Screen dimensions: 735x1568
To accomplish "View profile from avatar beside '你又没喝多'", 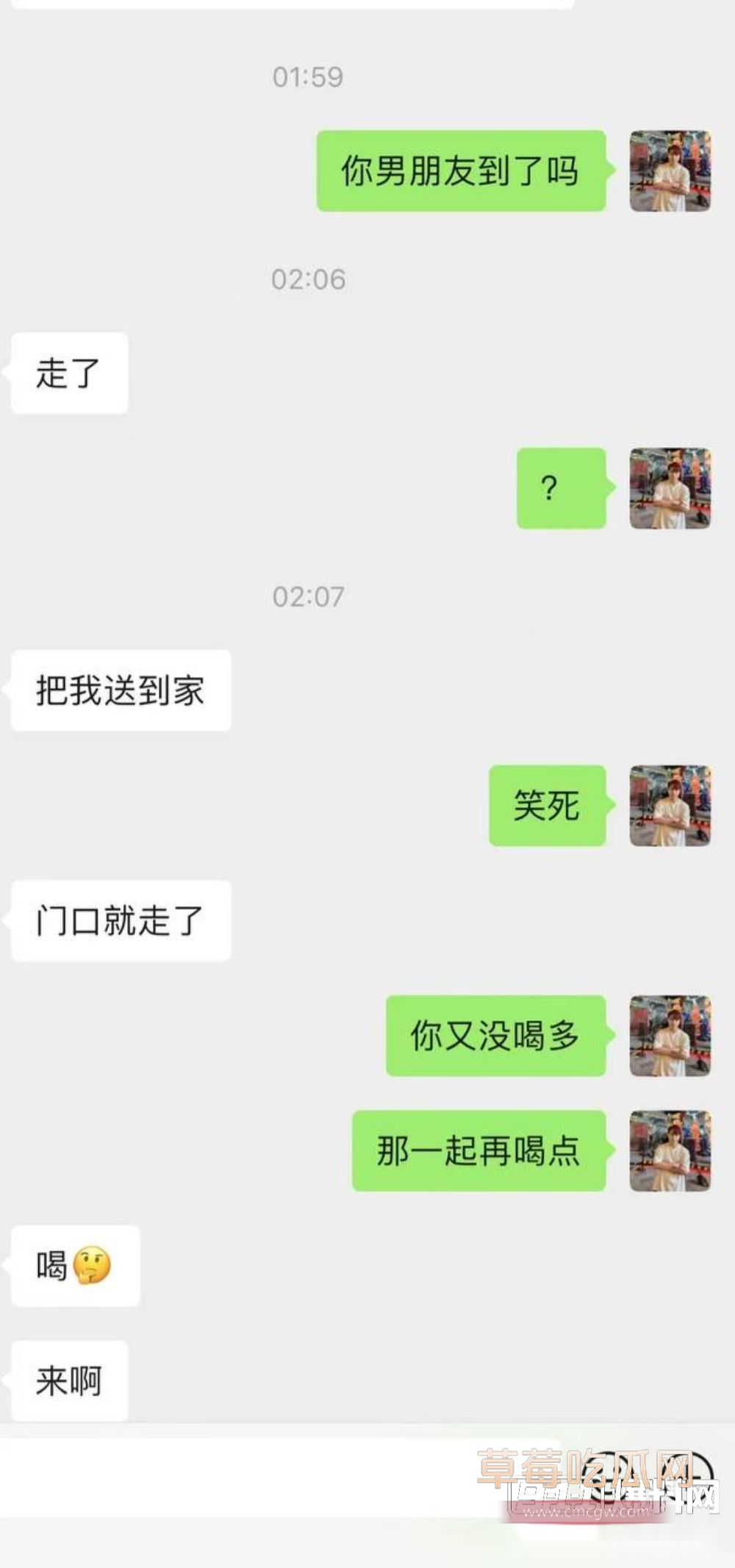I will pyautogui.click(x=670, y=1036).
